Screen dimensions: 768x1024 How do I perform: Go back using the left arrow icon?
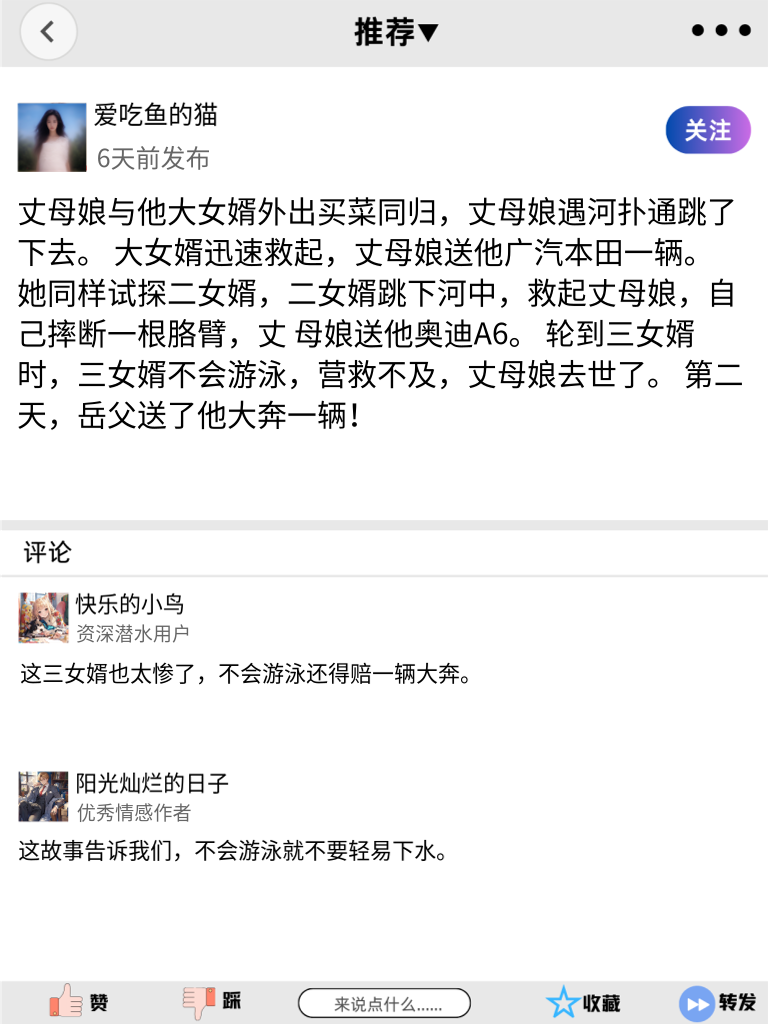pyautogui.click(x=48, y=31)
